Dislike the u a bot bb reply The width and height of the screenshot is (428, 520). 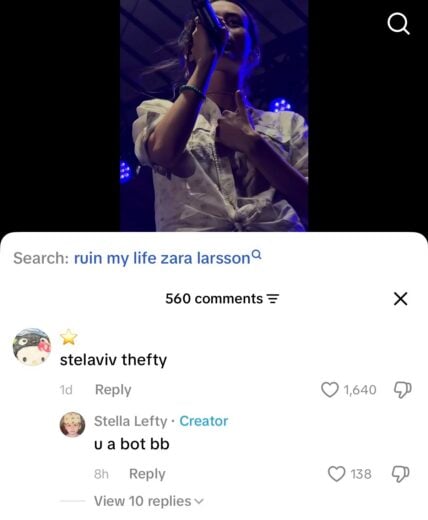pos(400,474)
